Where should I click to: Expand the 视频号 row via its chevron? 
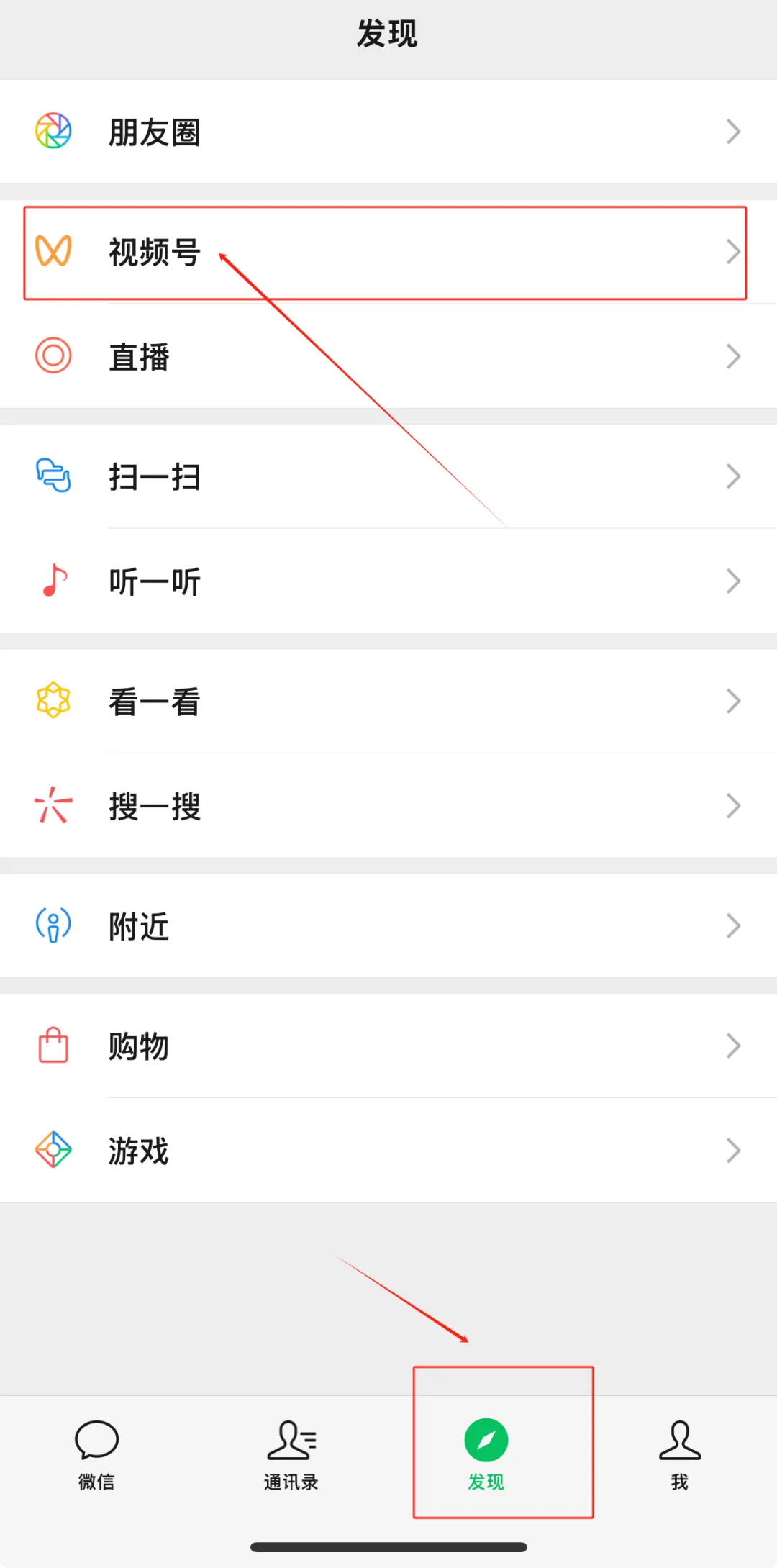click(733, 252)
